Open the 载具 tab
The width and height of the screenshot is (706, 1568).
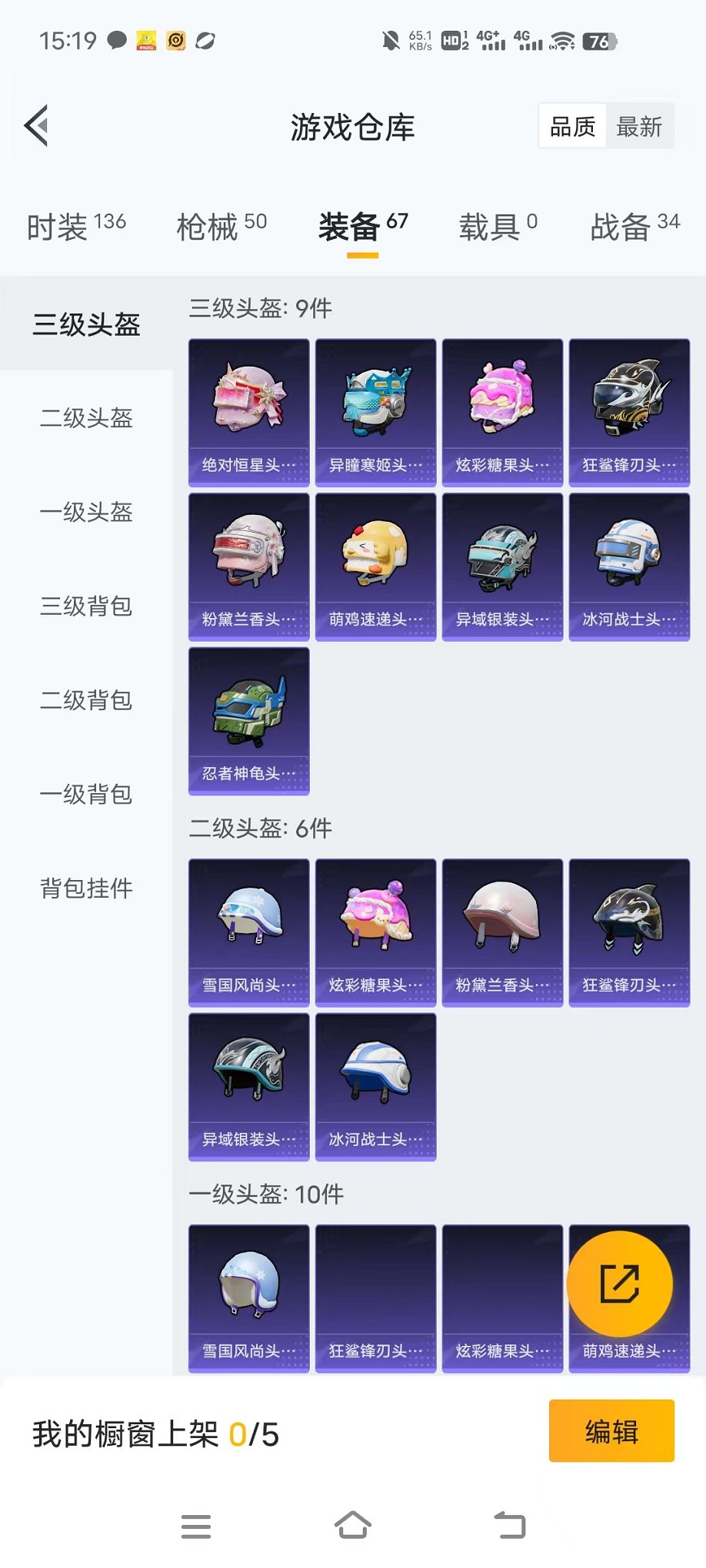[x=498, y=226]
